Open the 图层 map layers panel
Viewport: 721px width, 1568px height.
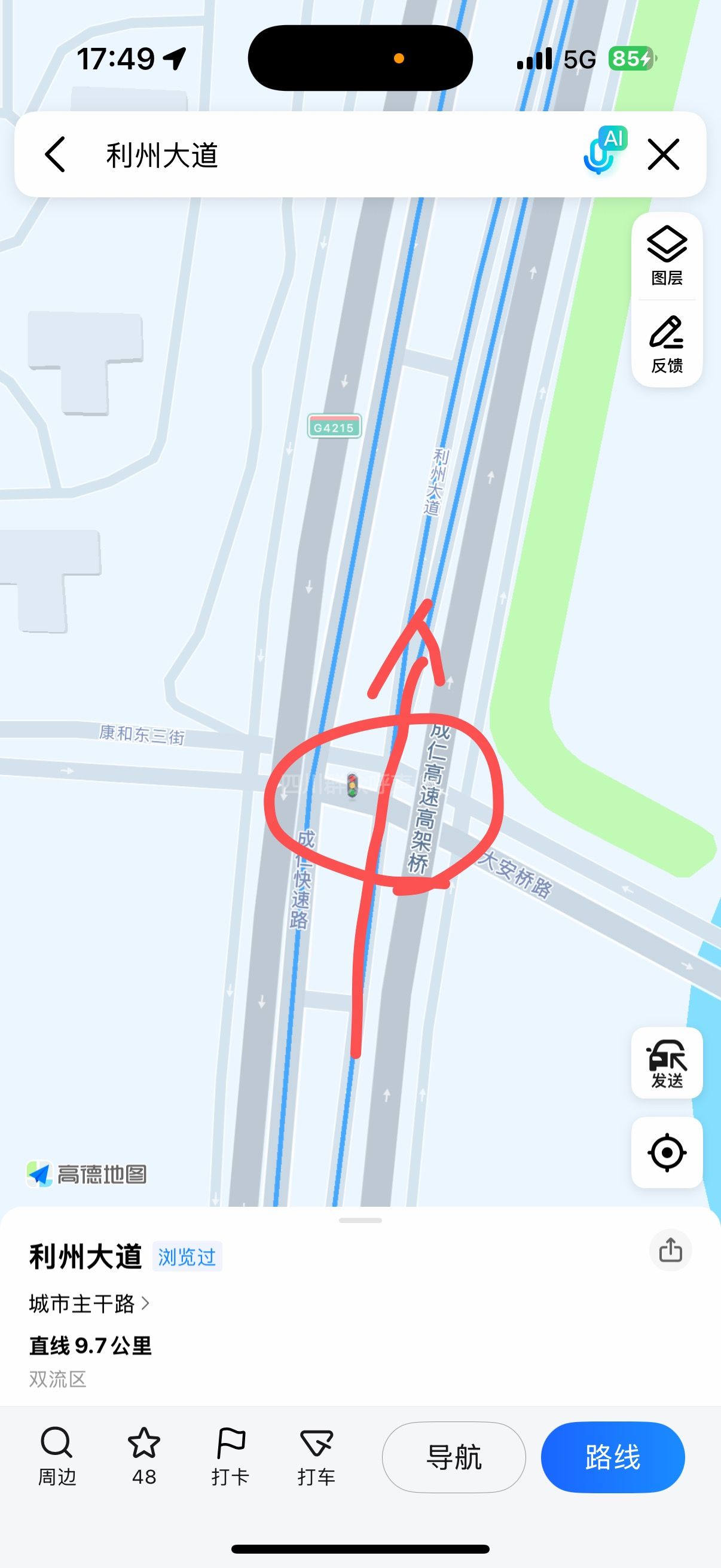click(667, 257)
